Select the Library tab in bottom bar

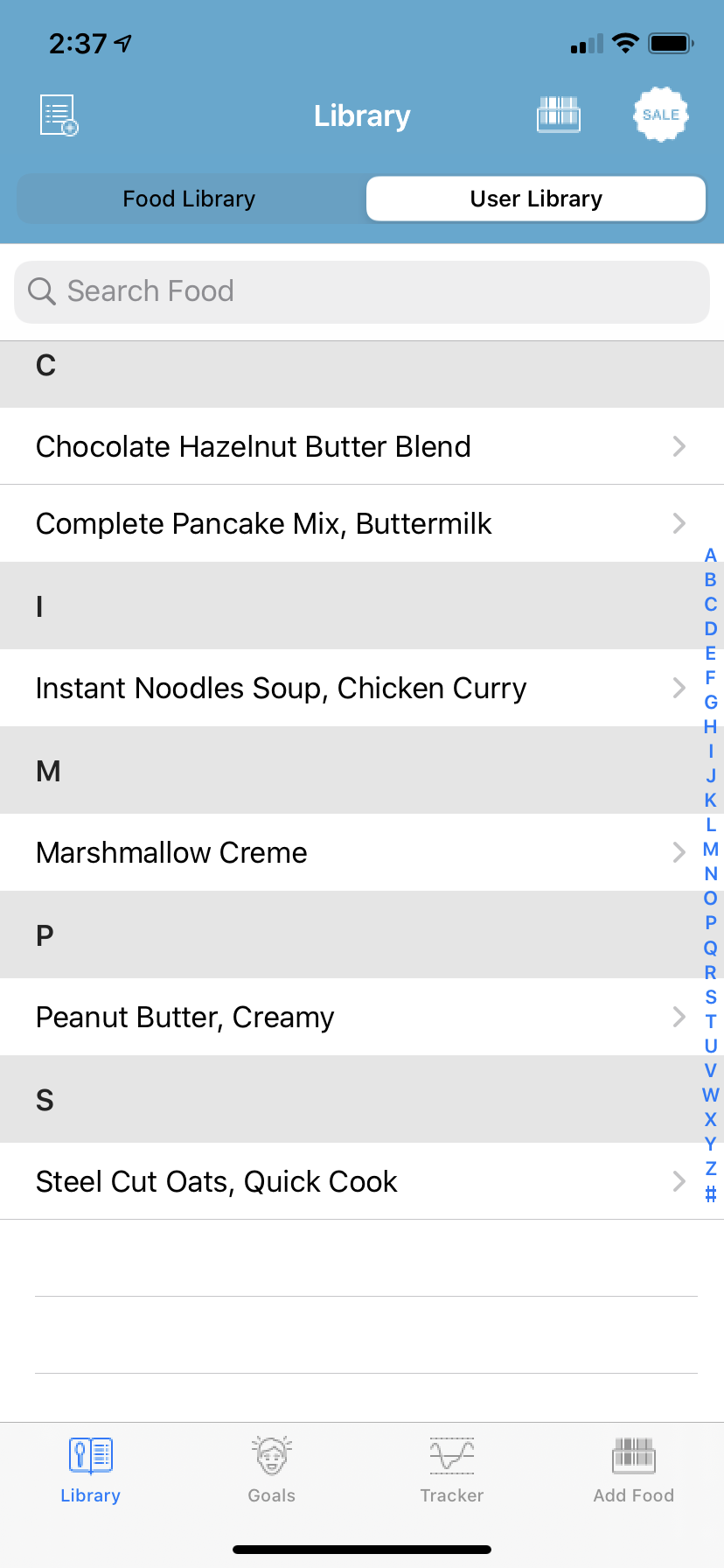[x=90, y=1469]
